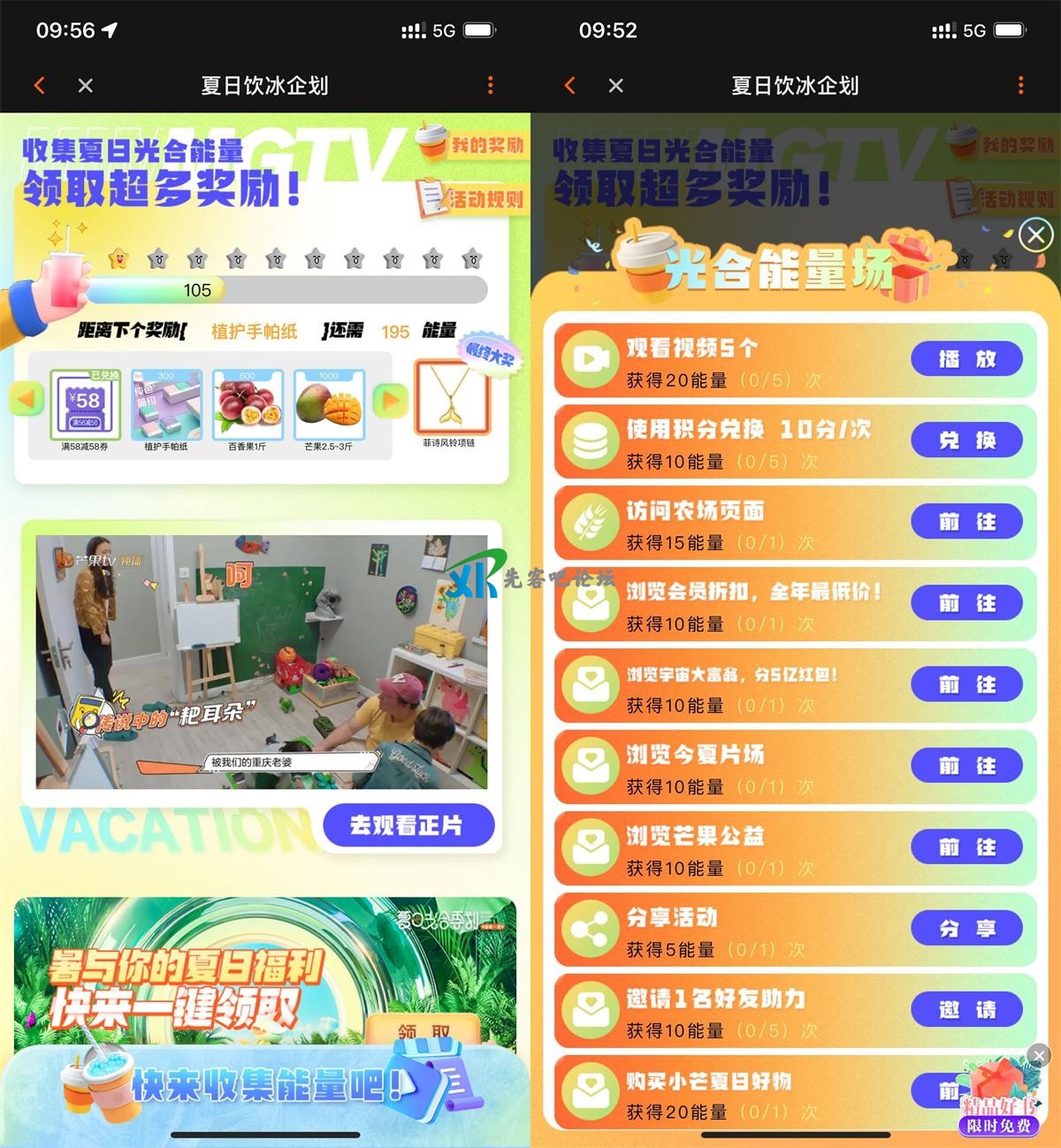The image size is (1061, 1148).
Task: Close the 光合能量场 task popup
Action: [1035, 235]
